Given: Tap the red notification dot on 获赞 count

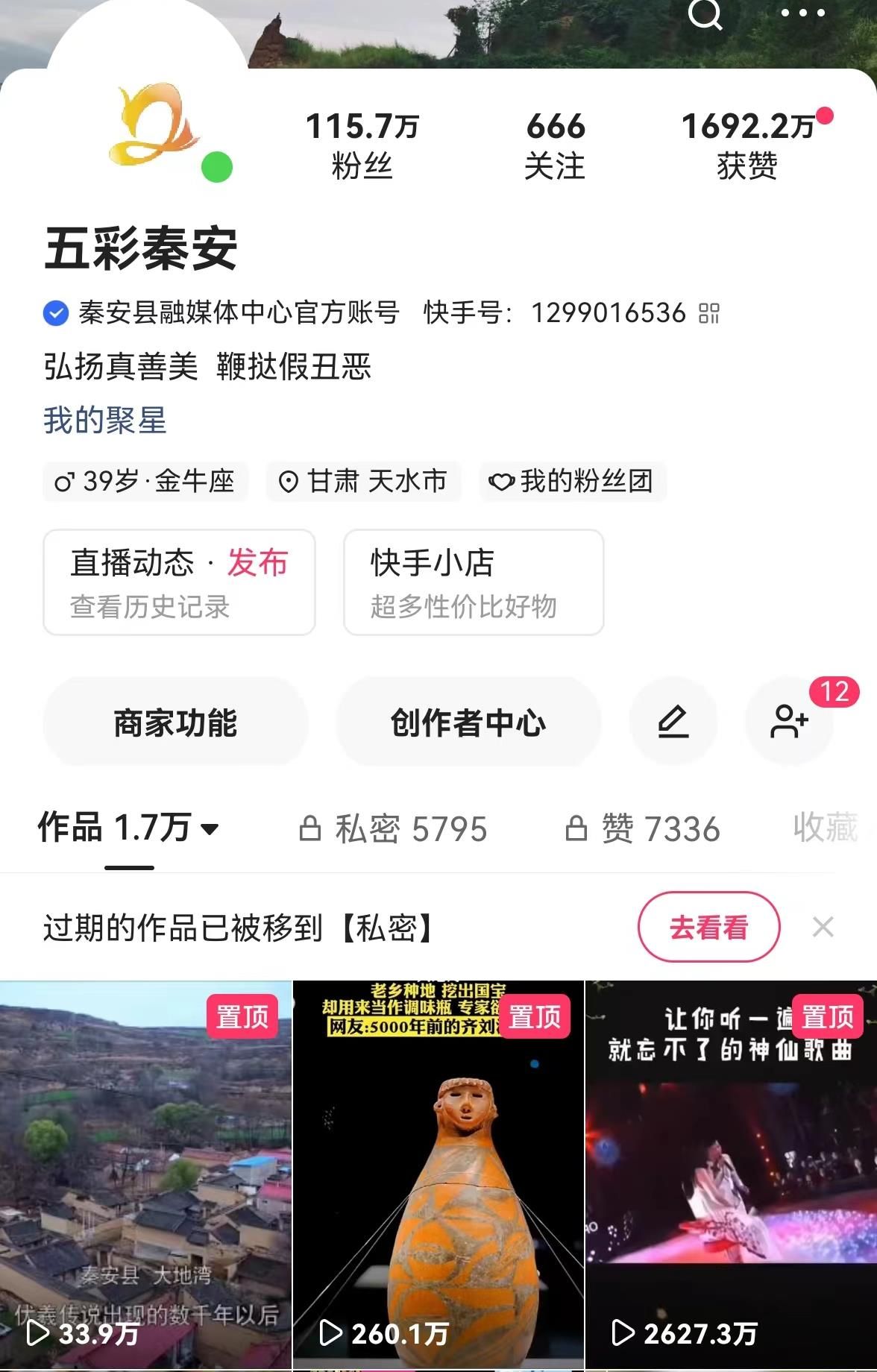Looking at the screenshot, I should 825,114.
